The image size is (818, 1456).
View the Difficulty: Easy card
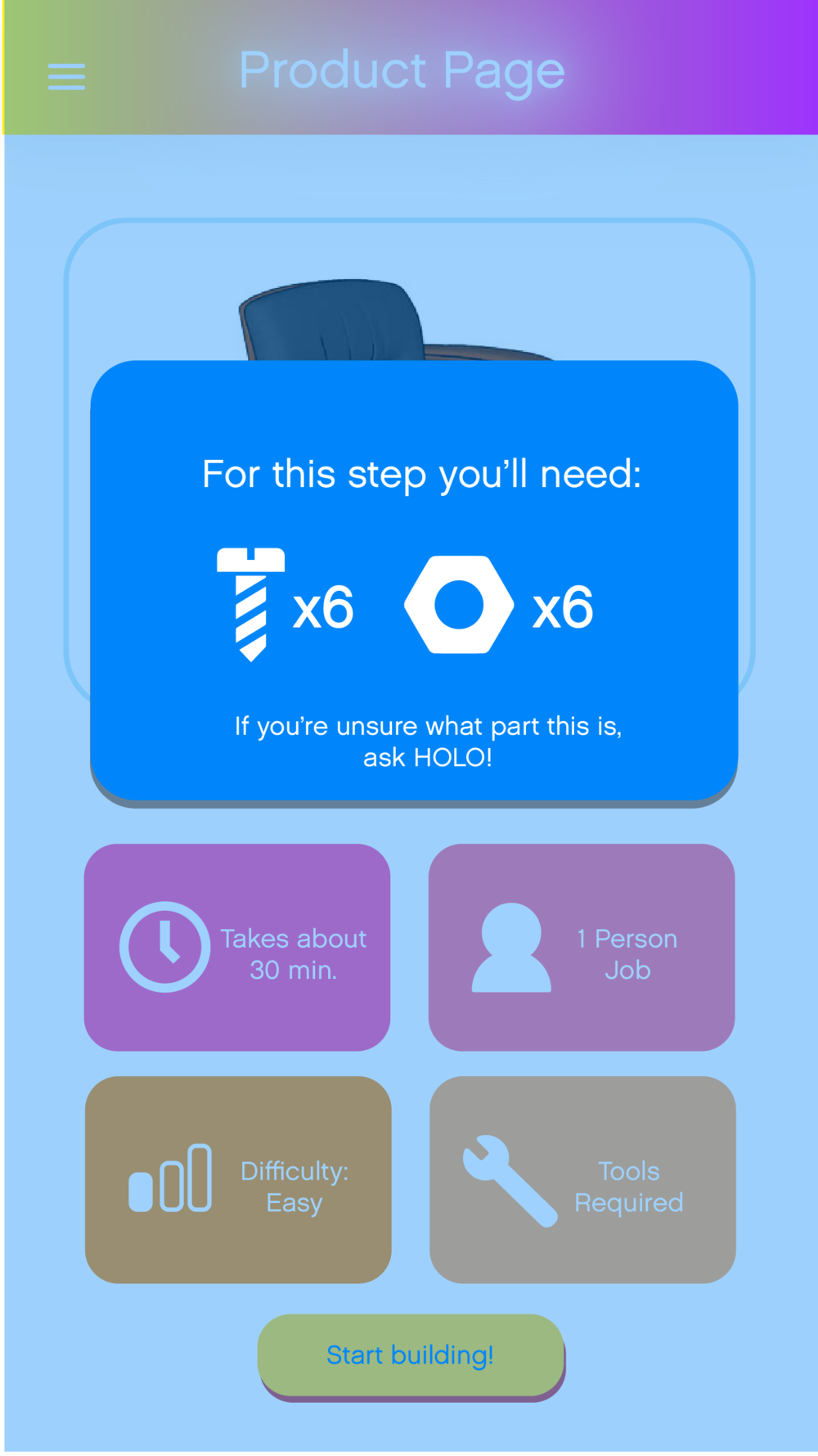coord(238,1180)
